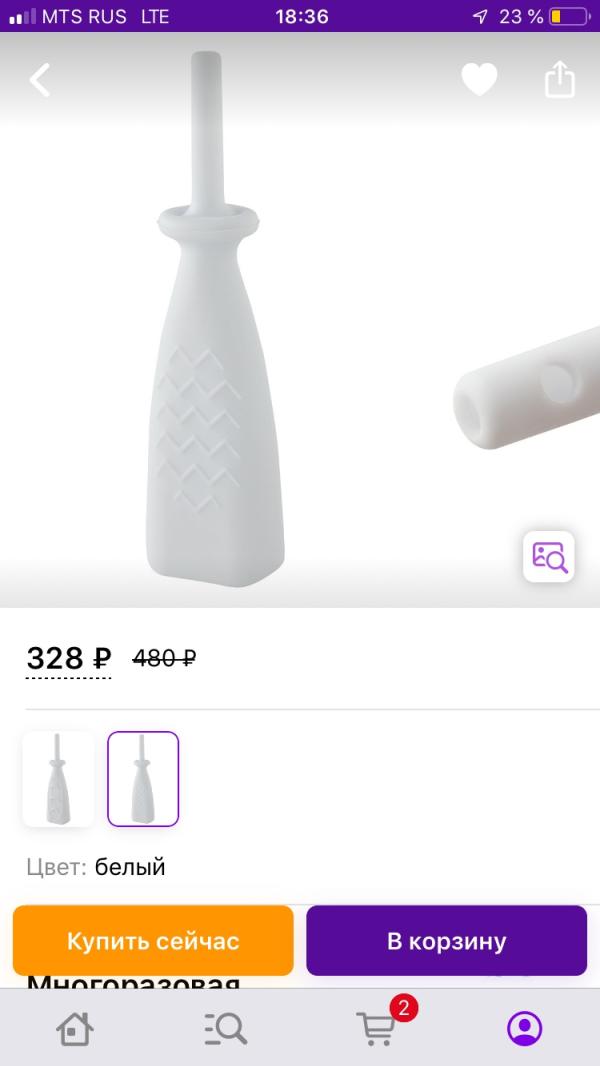The height and width of the screenshot is (1066, 600).
Task: Open the 328 ₽ price details
Action: pos(68,658)
